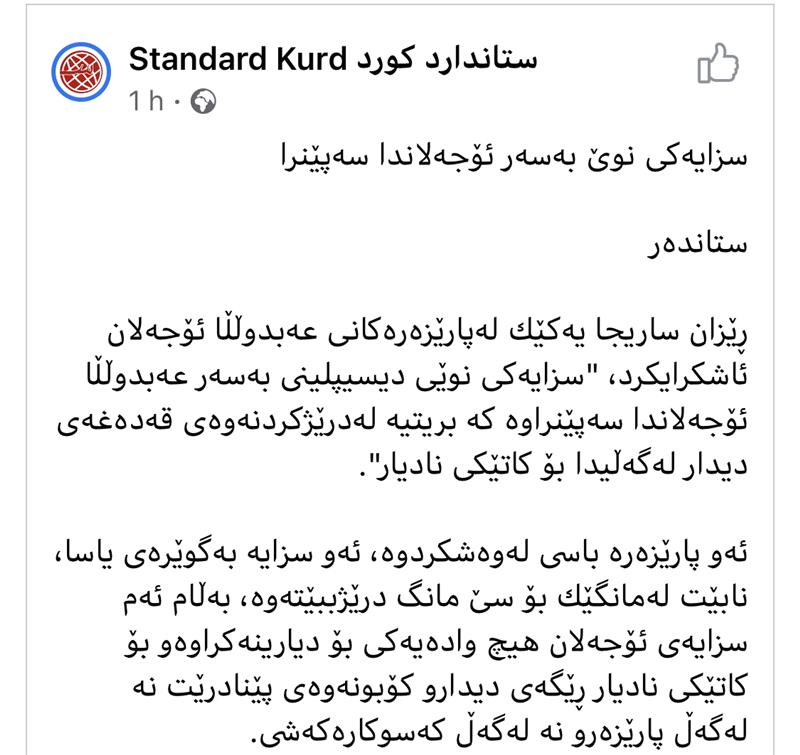
Task: Open the Standard Kurd page name link
Action: coord(333,58)
